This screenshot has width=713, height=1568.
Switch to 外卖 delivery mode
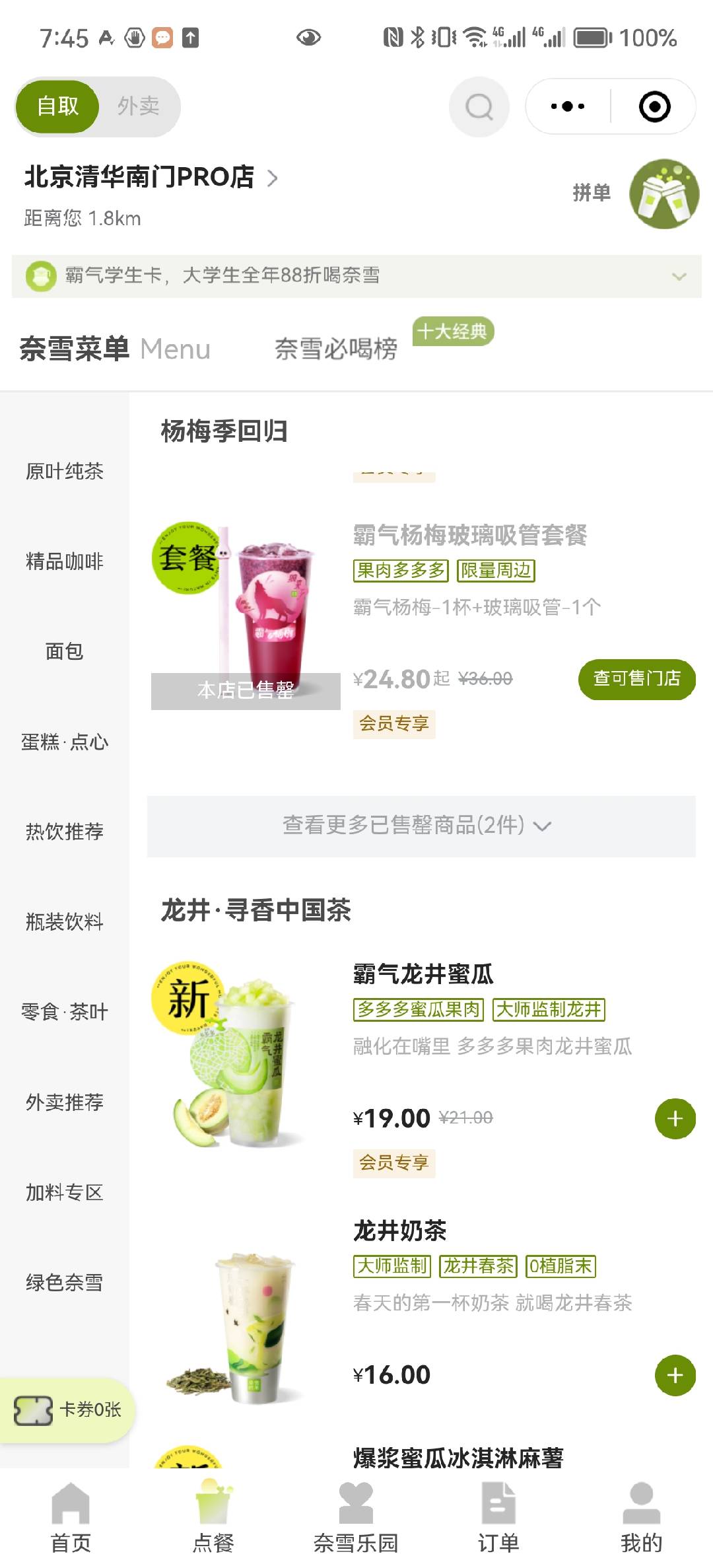(x=138, y=106)
